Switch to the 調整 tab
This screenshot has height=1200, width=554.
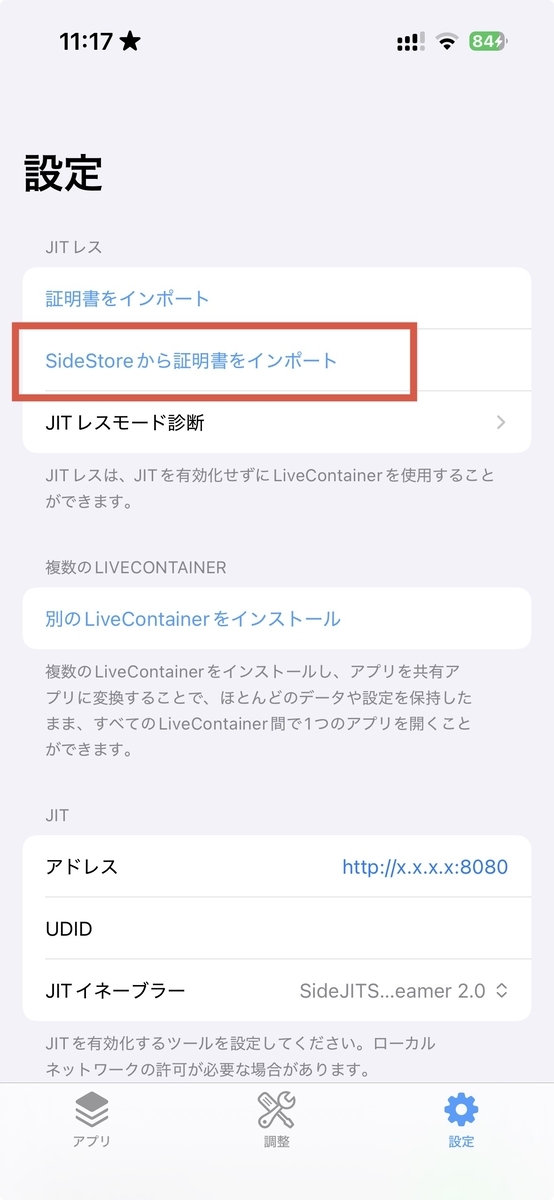277,1120
